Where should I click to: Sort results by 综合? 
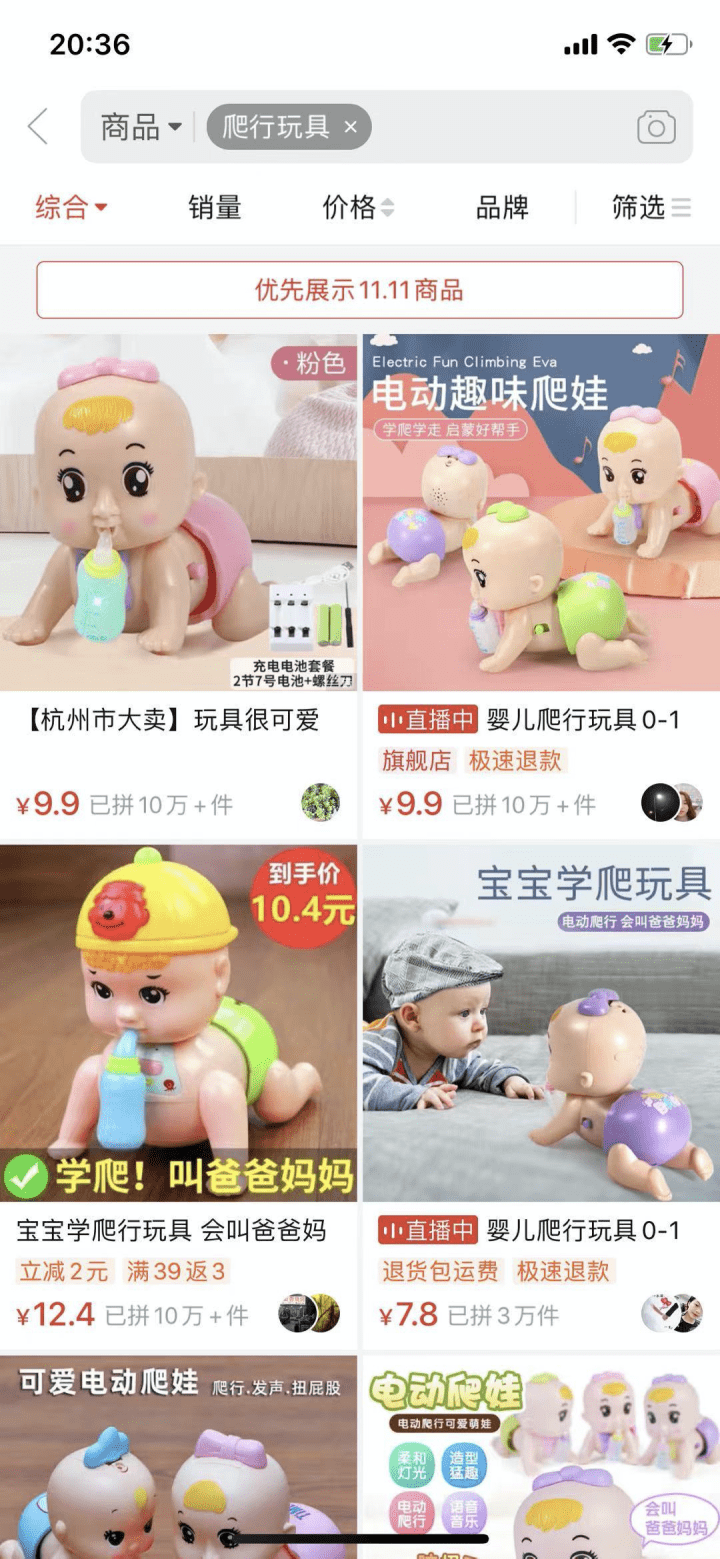pos(71,207)
